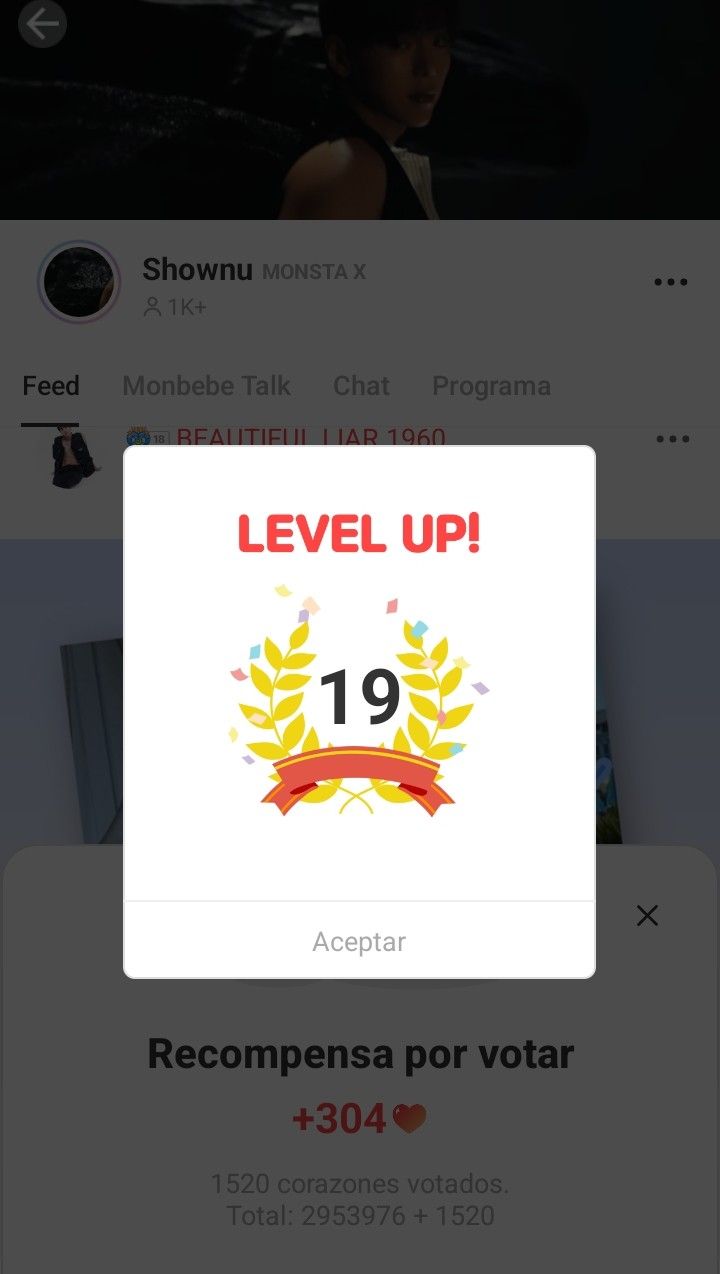This screenshot has width=720, height=1274.
Task: Open options for the BEAUTIFUL LIAR post
Action: (672, 439)
